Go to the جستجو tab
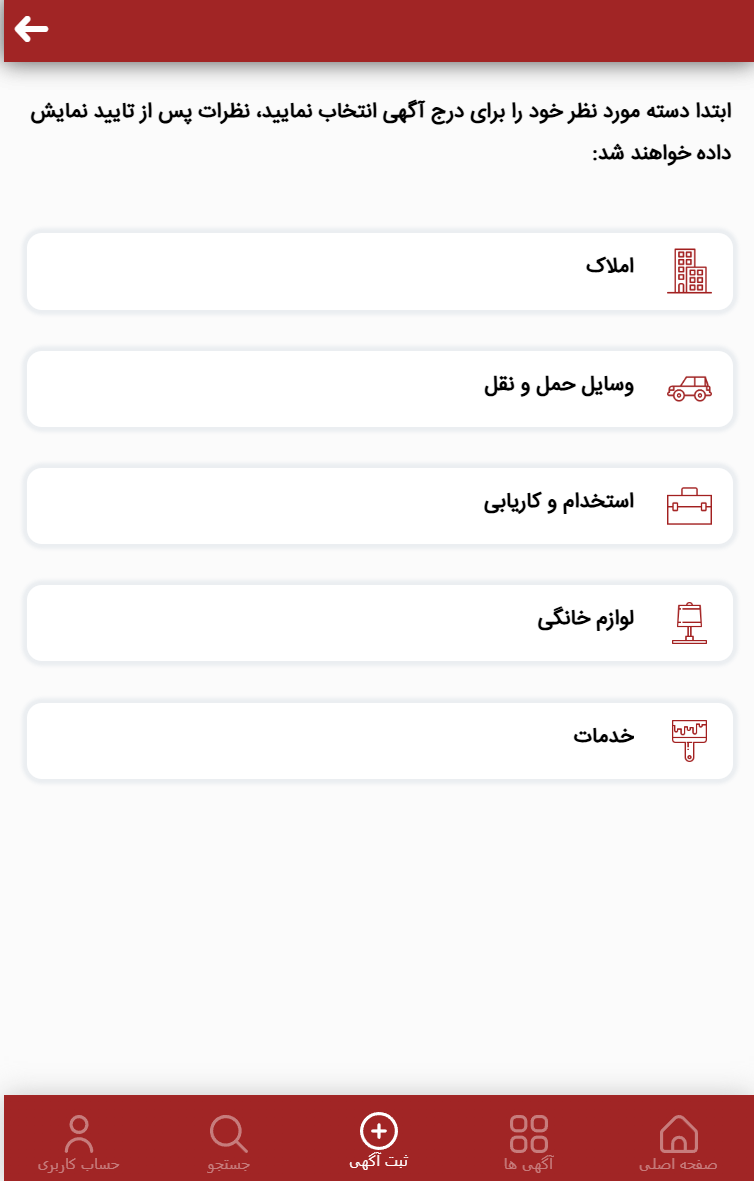The height and width of the screenshot is (1181, 754). (229, 1143)
